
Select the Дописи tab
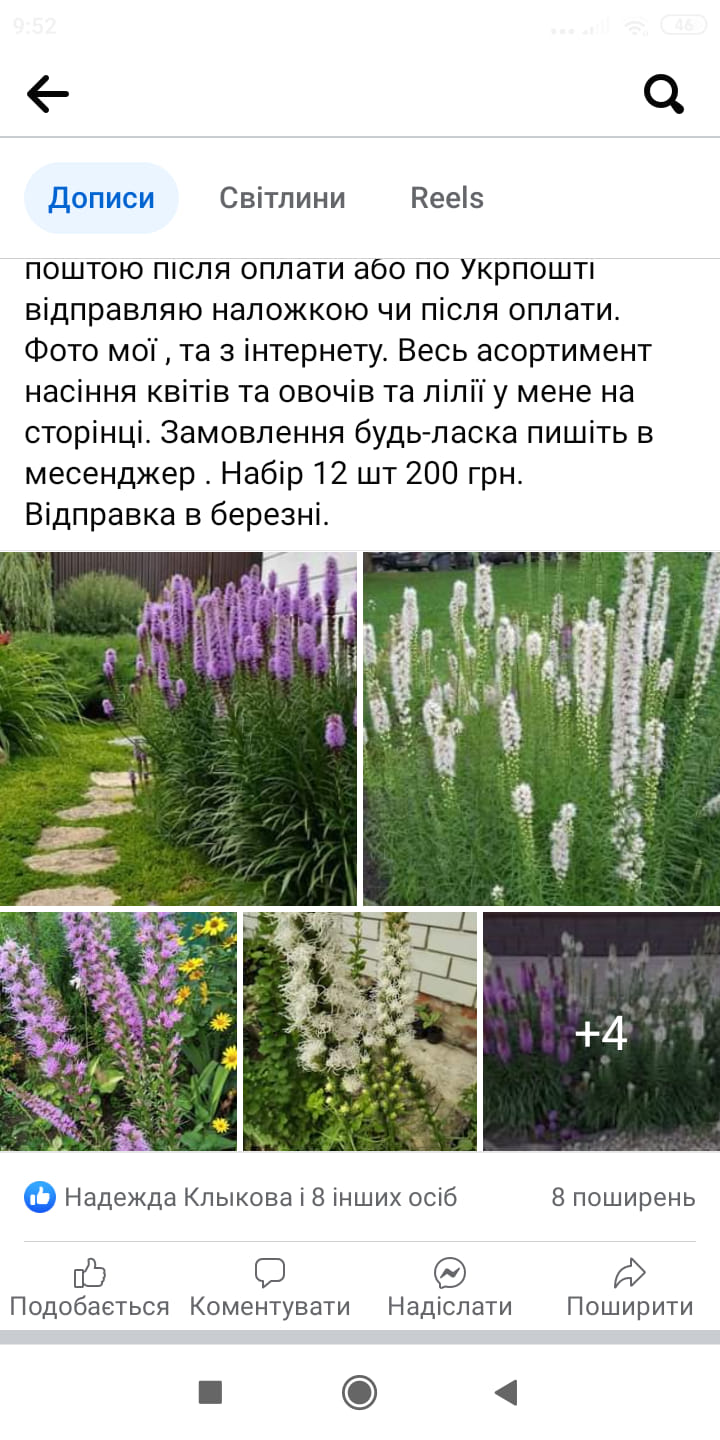coord(101,198)
